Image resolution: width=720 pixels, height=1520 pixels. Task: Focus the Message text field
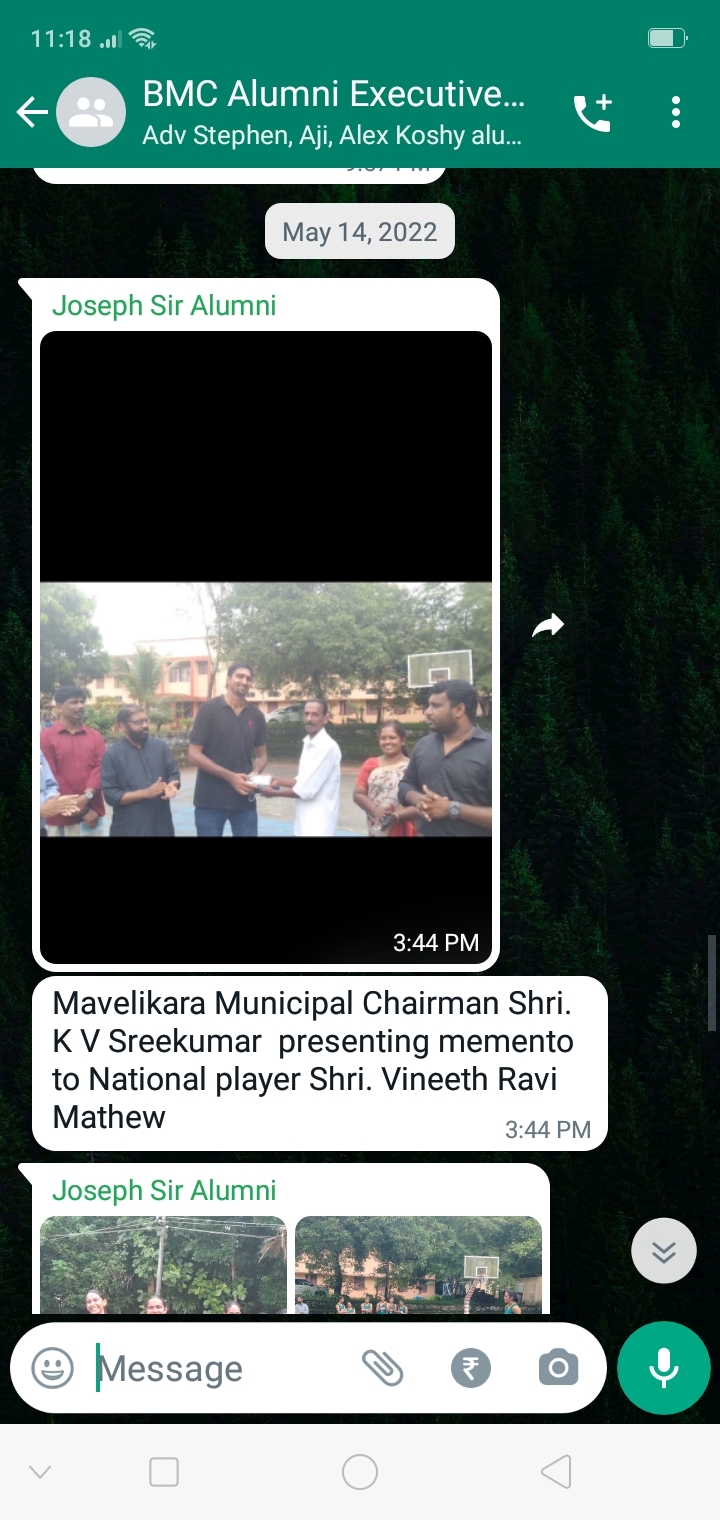[220, 1368]
